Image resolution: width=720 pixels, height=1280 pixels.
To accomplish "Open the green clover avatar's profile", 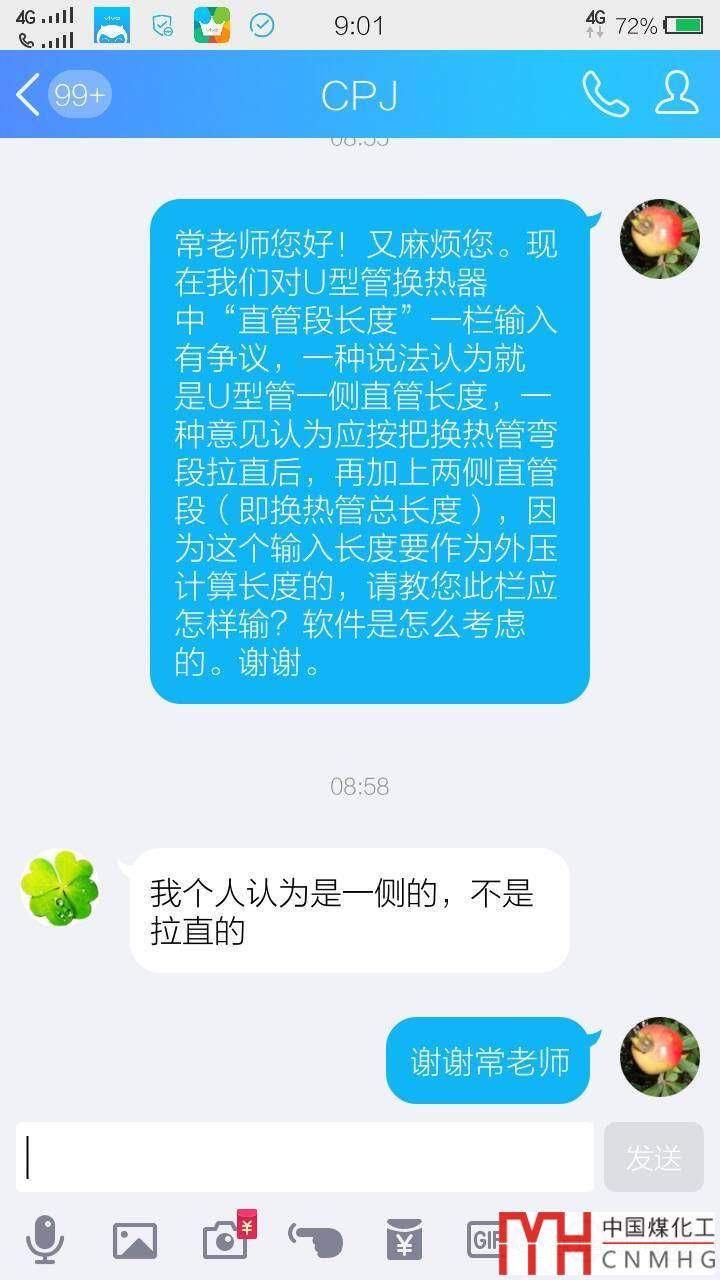I will [60, 888].
